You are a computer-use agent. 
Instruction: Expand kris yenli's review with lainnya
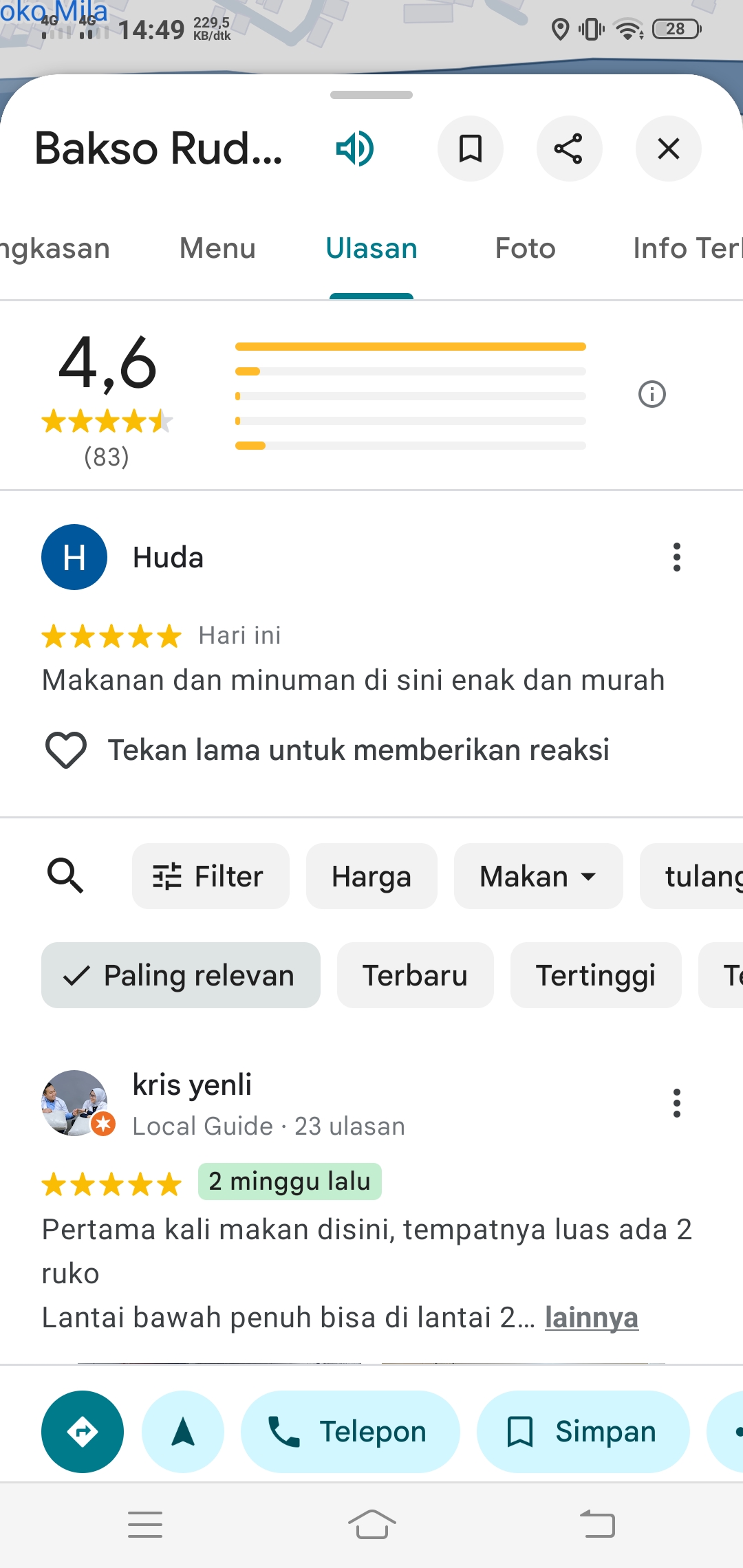click(592, 1318)
